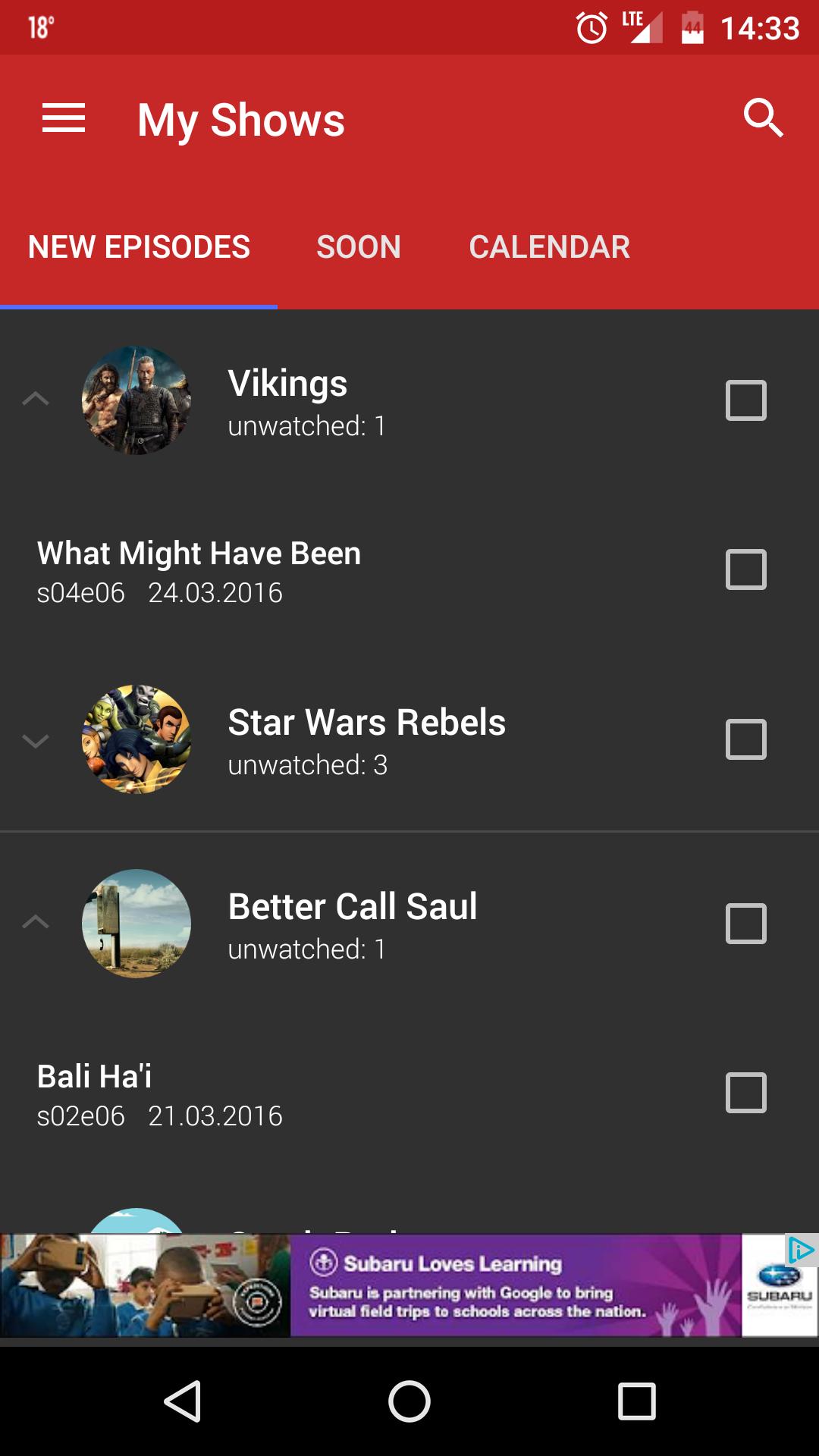The width and height of the screenshot is (819, 1456).
Task: Check the Better Call Saul checkbox
Action: pyautogui.click(x=745, y=924)
